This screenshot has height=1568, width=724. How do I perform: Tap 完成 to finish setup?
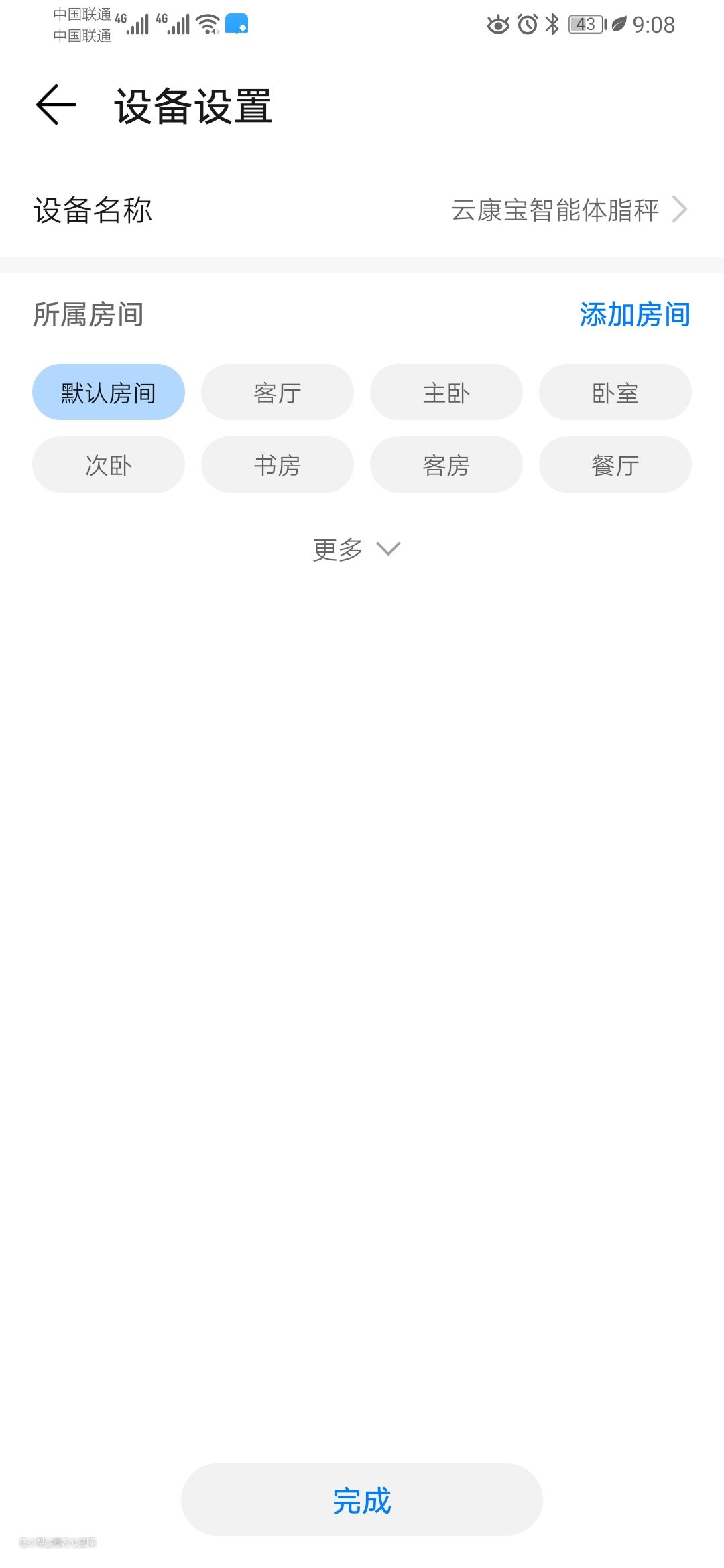(x=362, y=1500)
